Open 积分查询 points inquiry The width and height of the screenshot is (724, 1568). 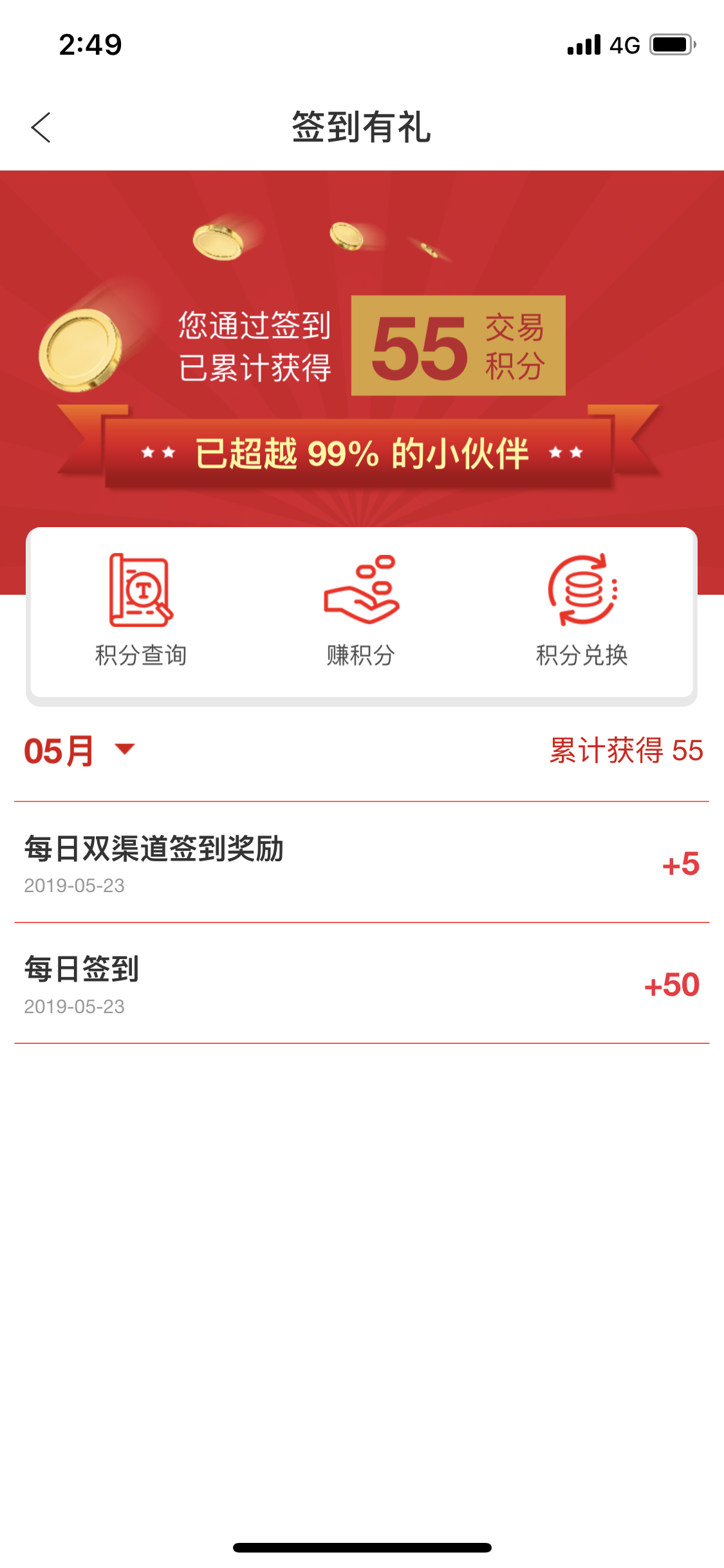coord(141,609)
